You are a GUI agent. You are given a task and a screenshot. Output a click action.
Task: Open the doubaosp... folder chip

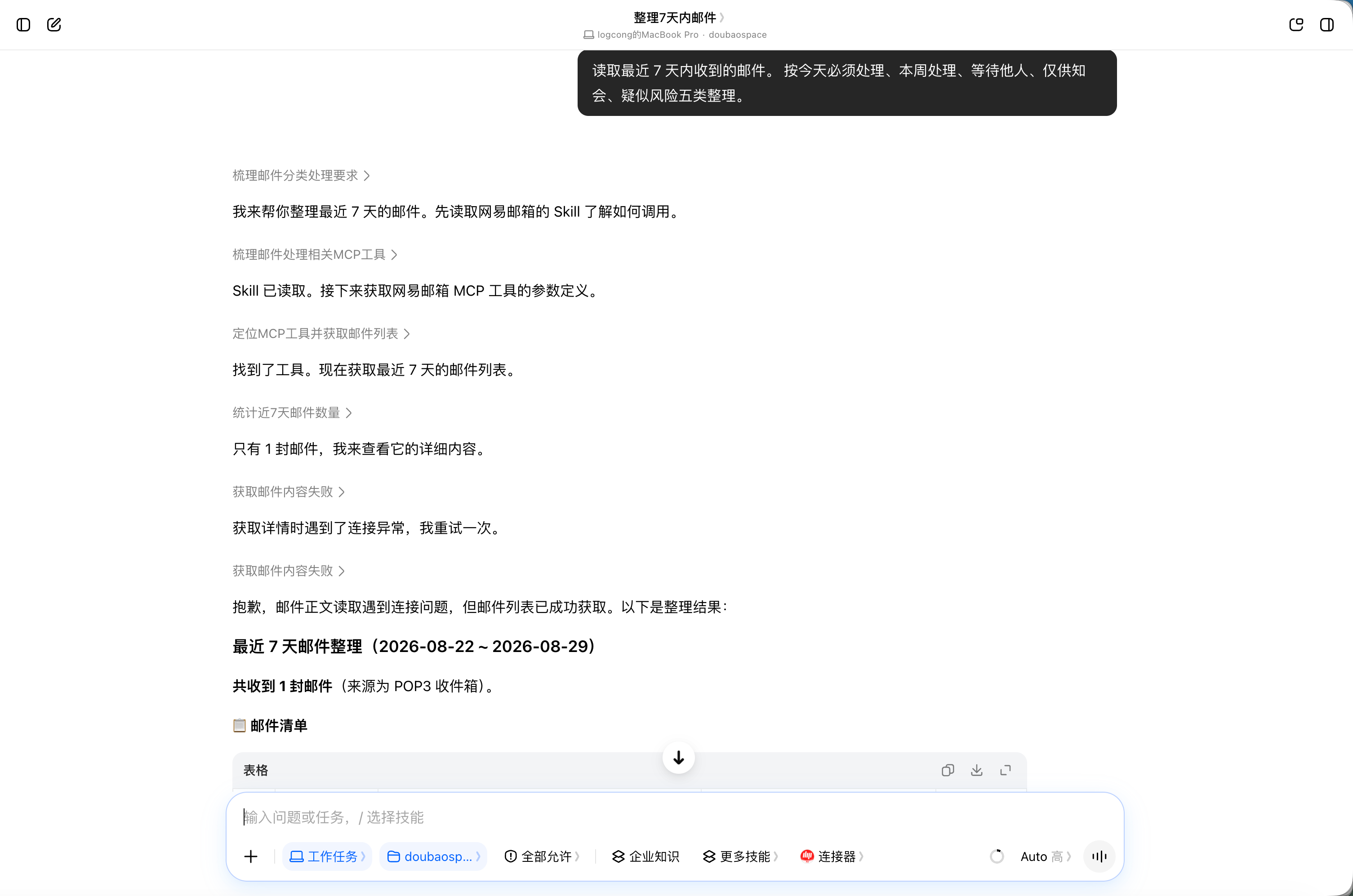(x=433, y=856)
